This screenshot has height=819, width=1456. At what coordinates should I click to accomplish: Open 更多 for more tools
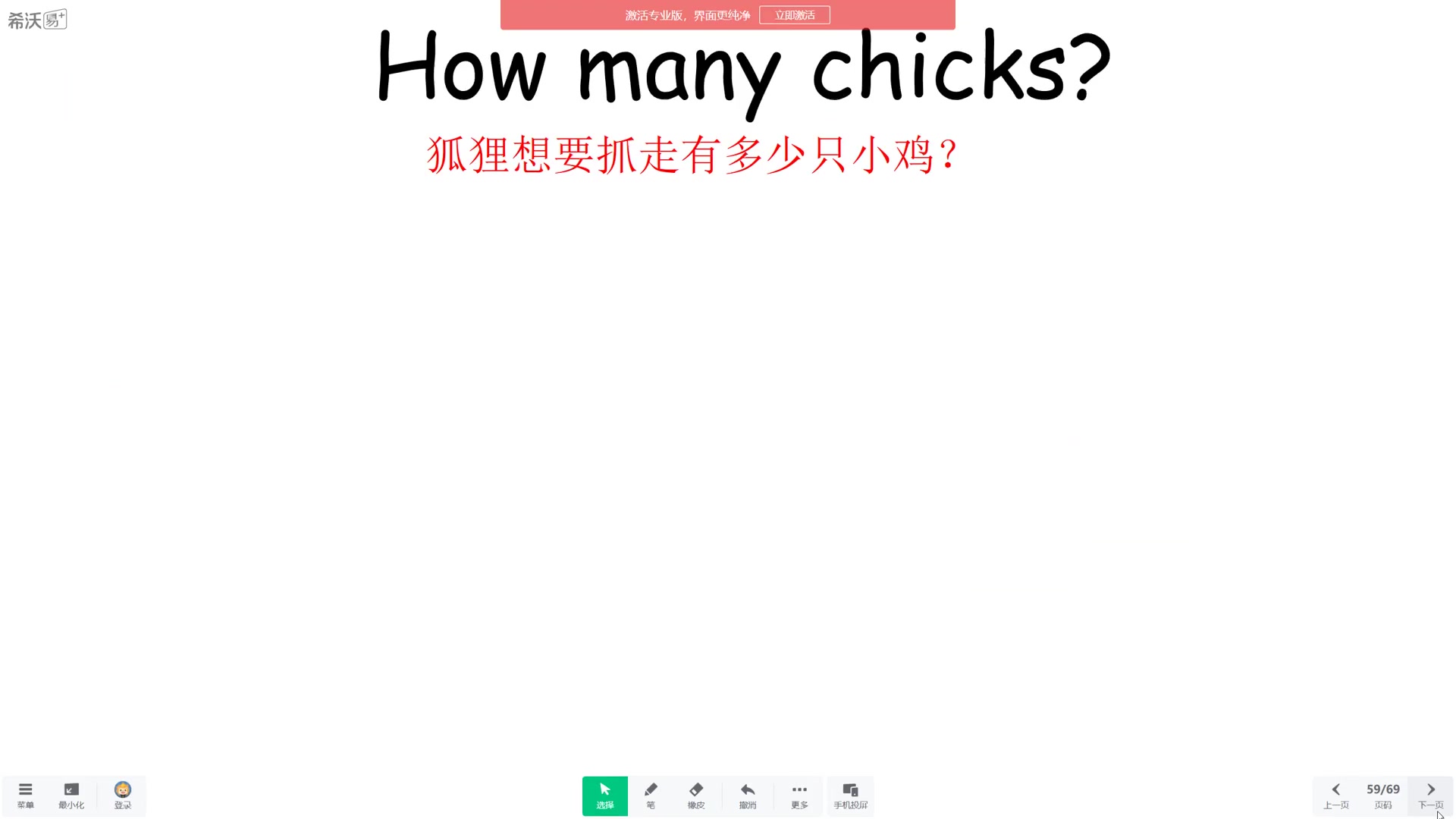tap(799, 795)
